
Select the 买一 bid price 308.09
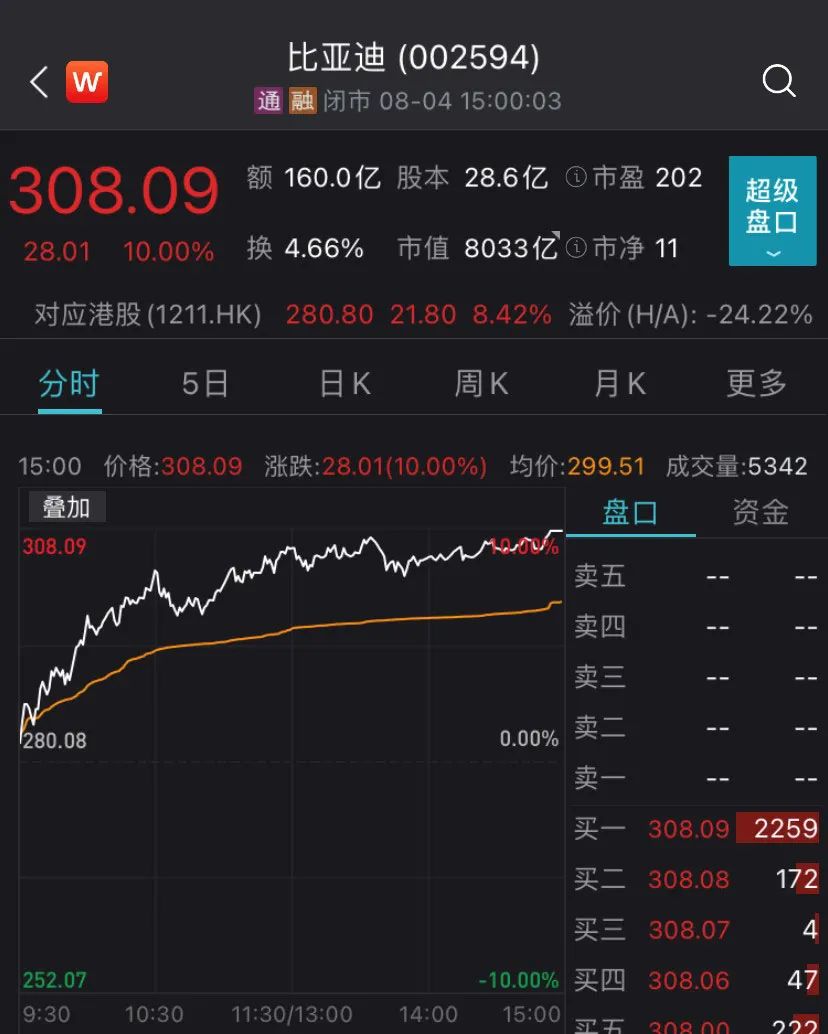[688, 829]
